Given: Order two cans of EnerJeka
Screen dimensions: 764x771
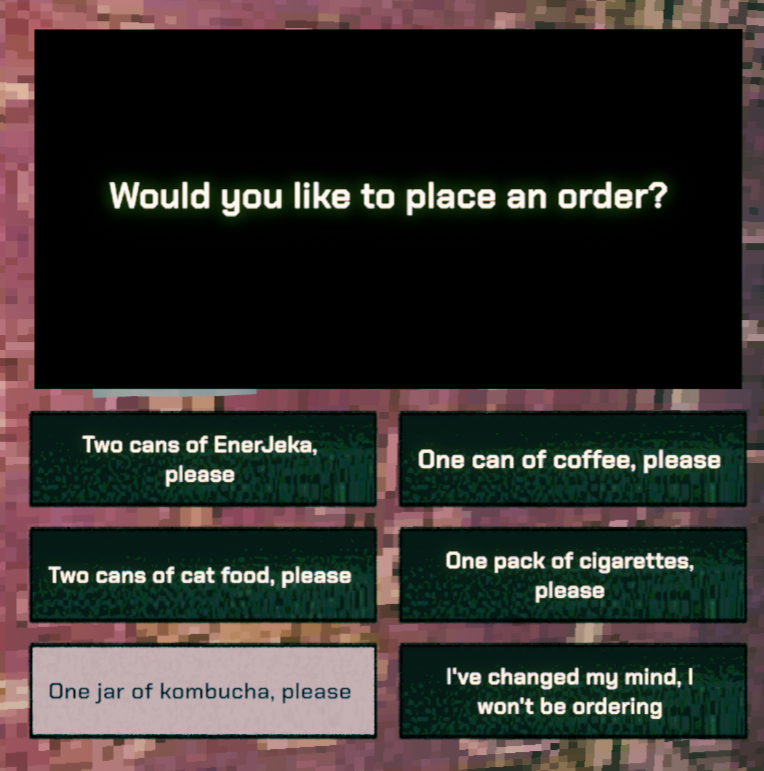Looking at the screenshot, I should click(203, 459).
